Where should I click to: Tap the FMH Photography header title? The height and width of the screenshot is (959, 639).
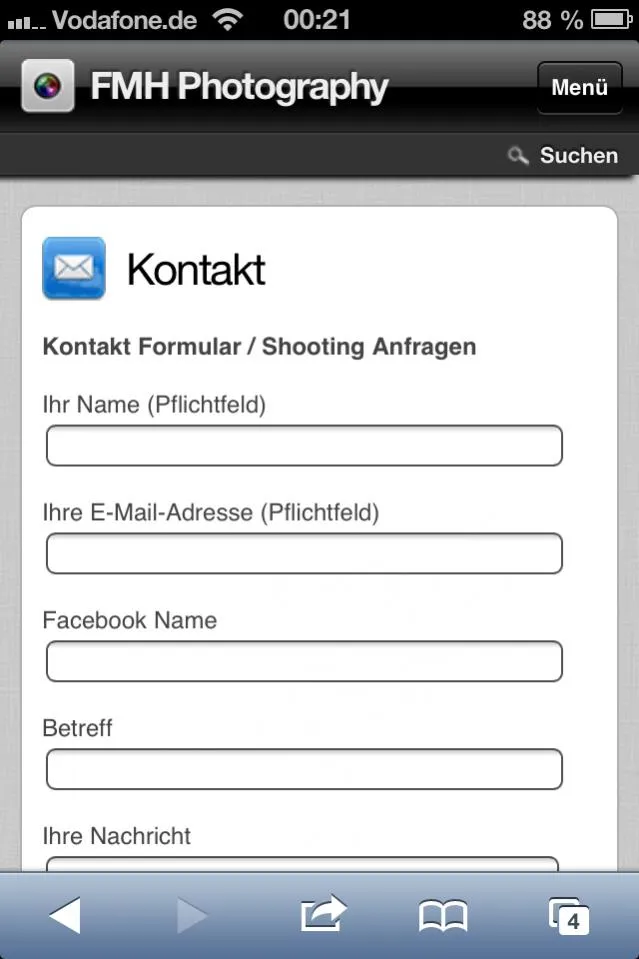239,87
